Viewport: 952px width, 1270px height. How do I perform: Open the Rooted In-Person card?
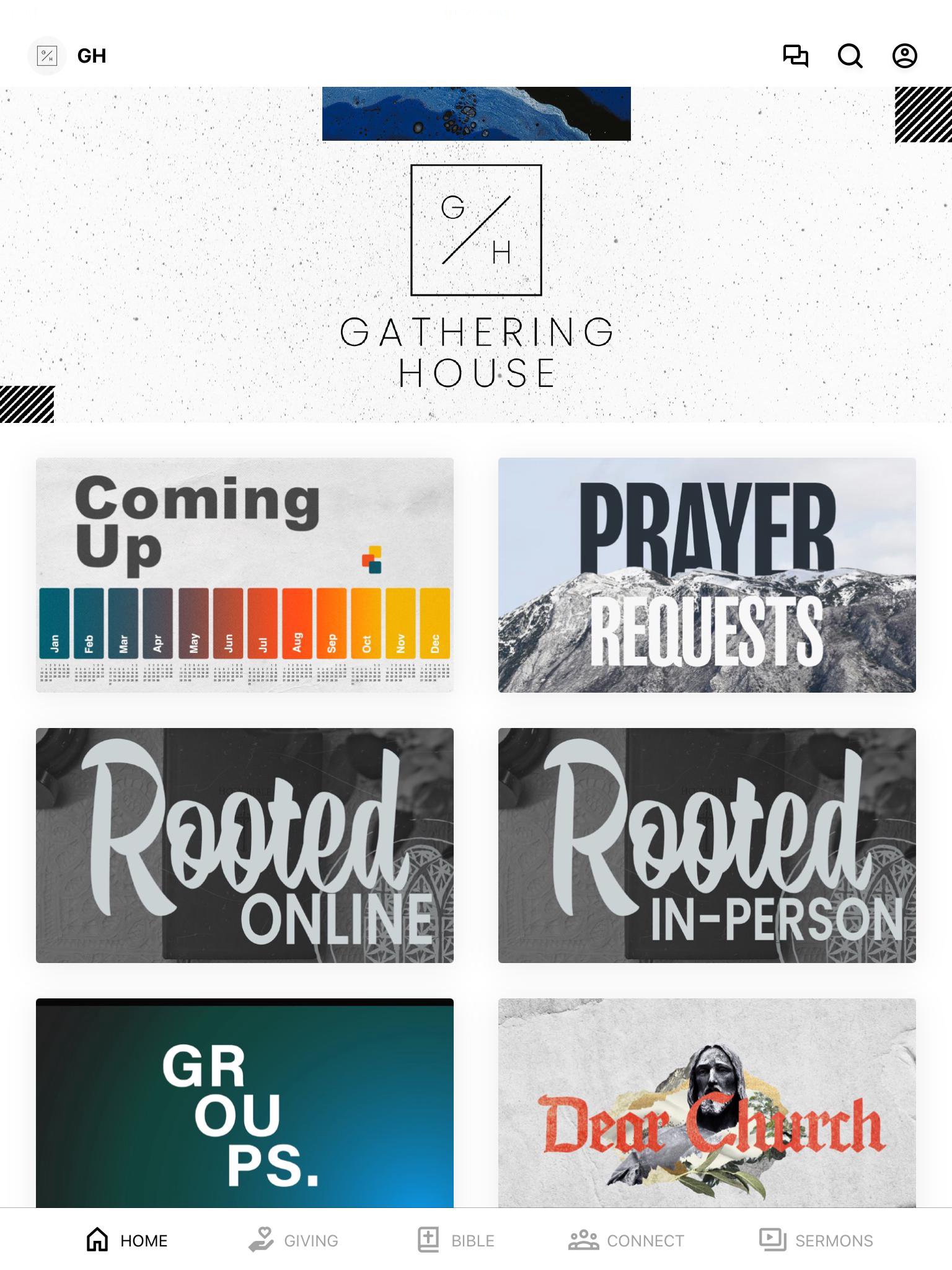click(707, 845)
